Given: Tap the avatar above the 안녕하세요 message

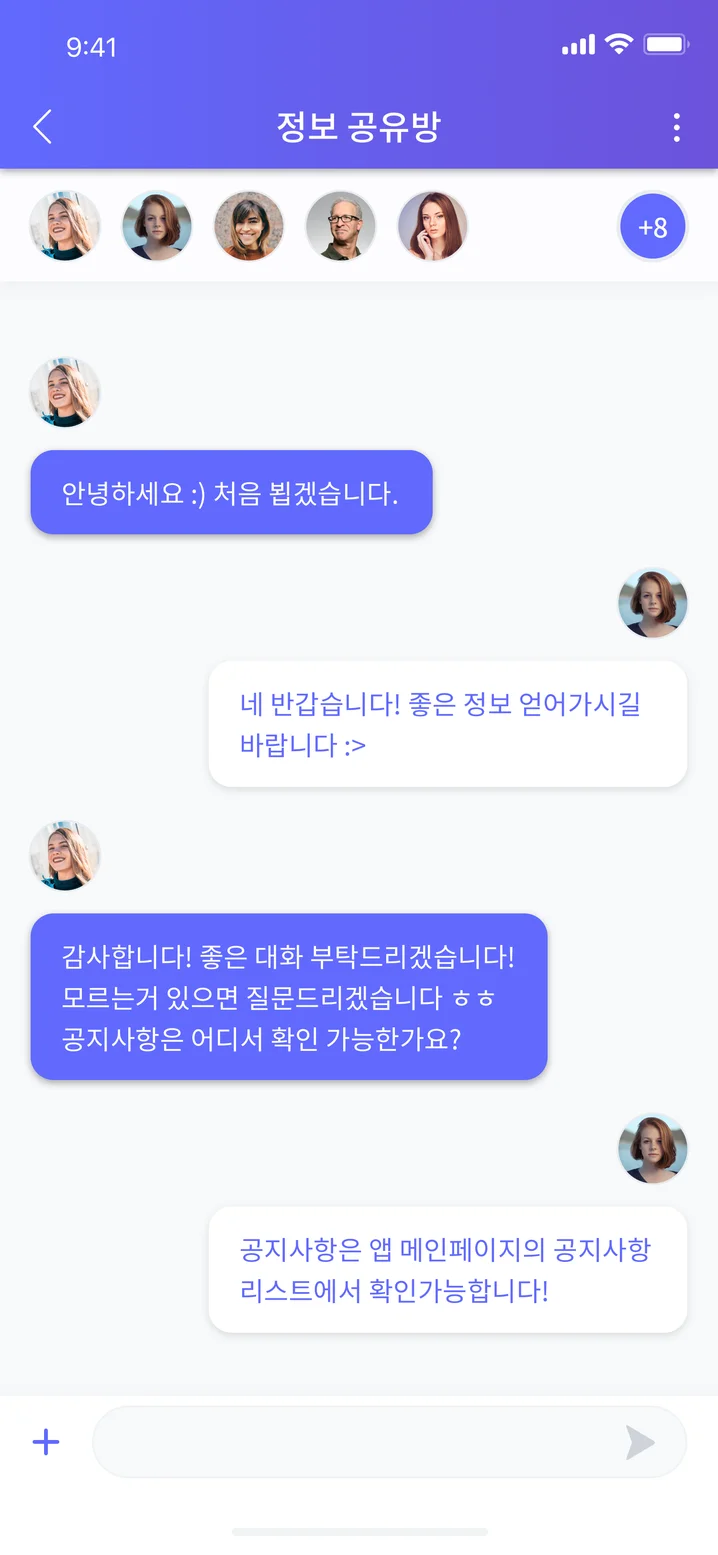Looking at the screenshot, I should click(65, 392).
